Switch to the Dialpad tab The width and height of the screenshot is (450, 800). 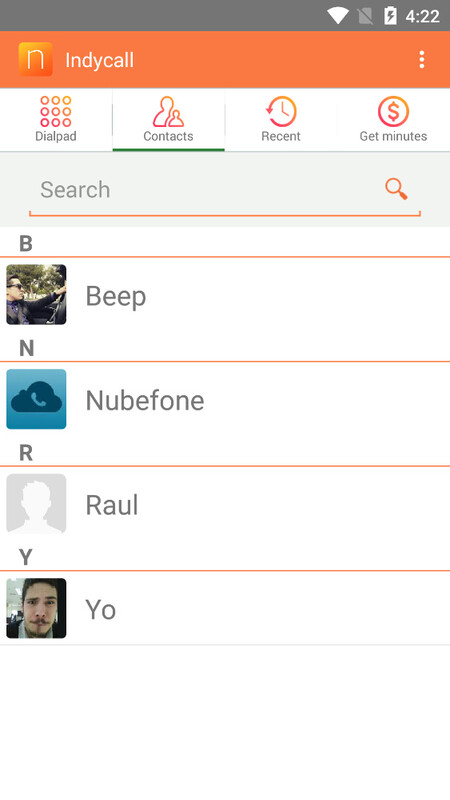click(x=56, y=120)
